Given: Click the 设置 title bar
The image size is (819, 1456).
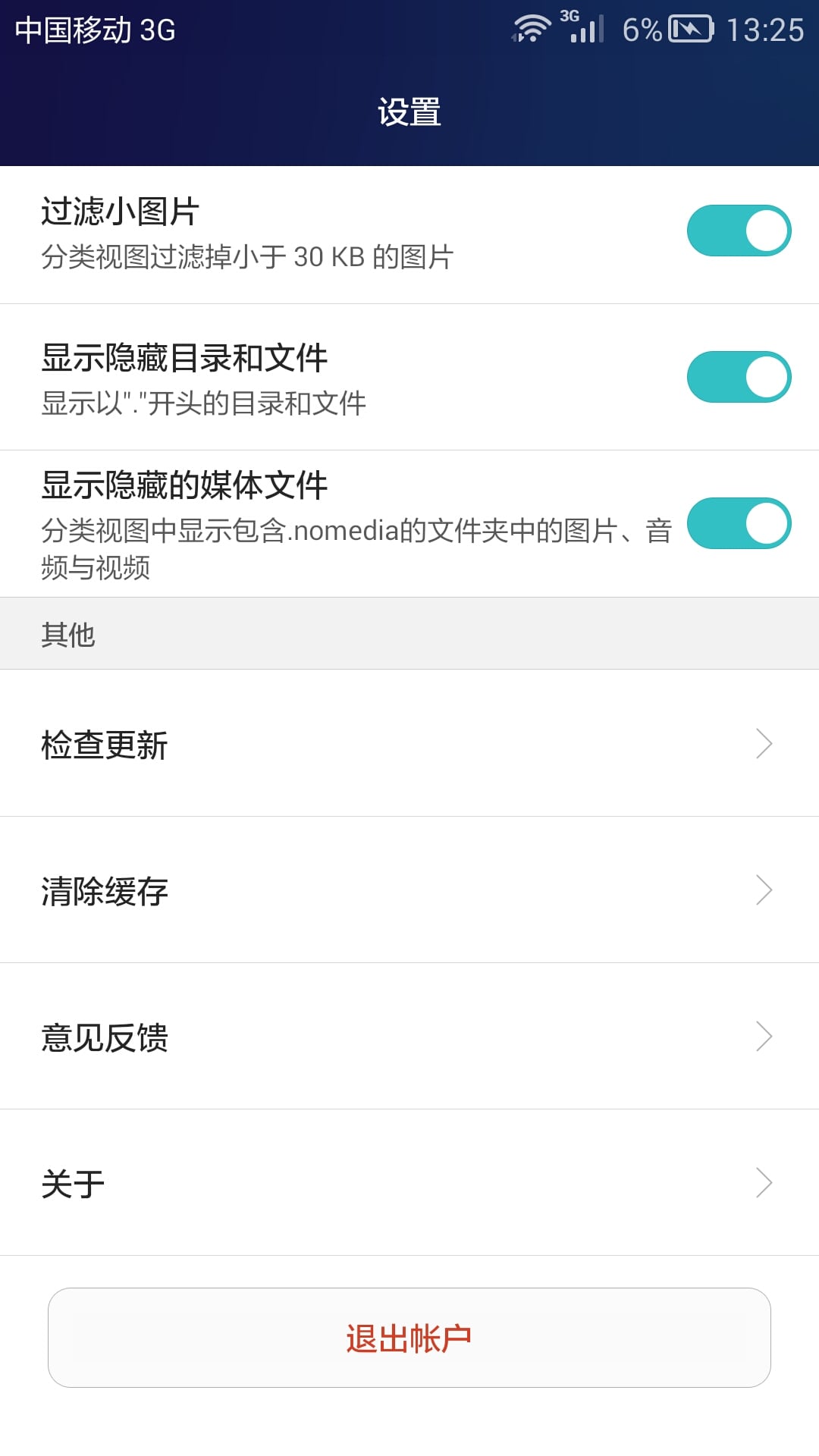Looking at the screenshot, I should pos(409,111).
